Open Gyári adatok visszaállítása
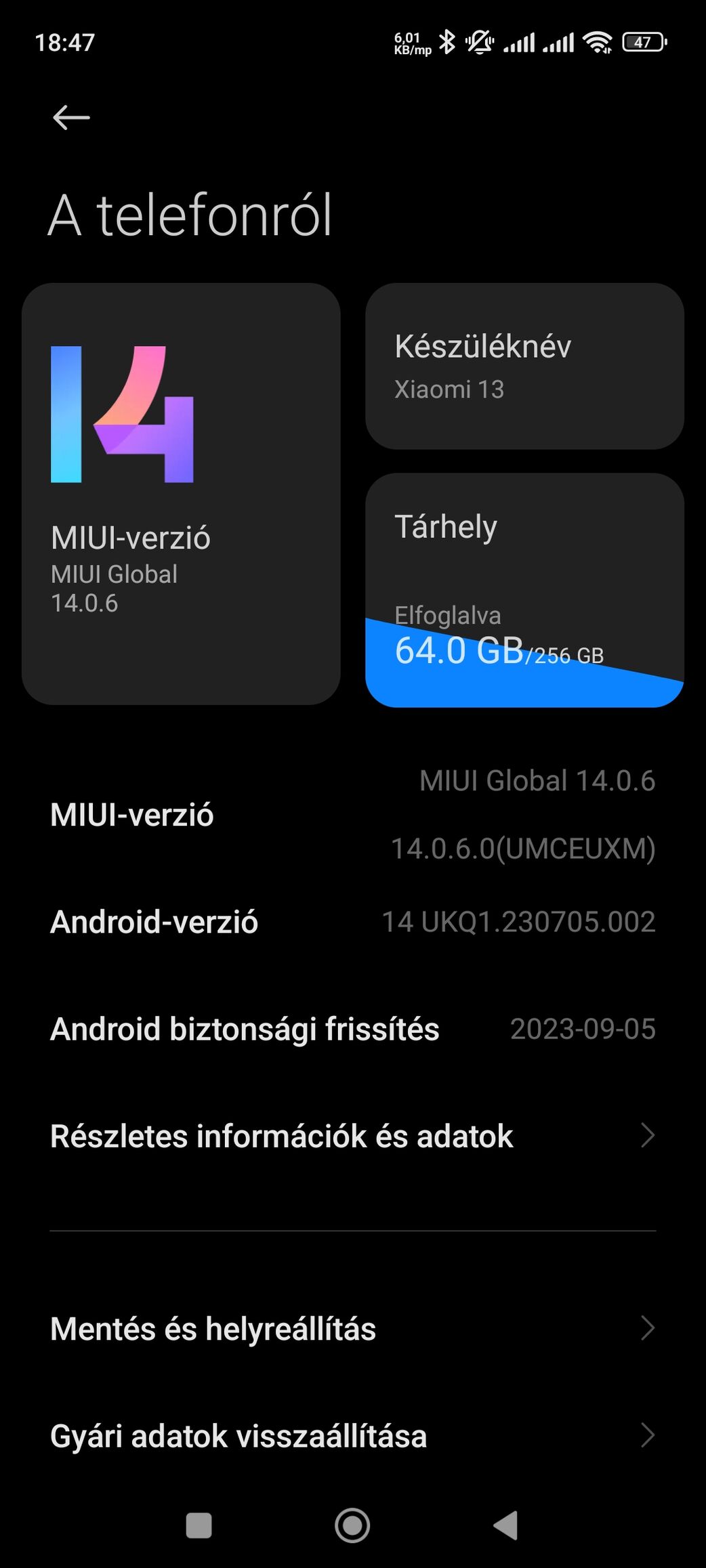Screen dimensions: 706x1568 point(353,1435)
